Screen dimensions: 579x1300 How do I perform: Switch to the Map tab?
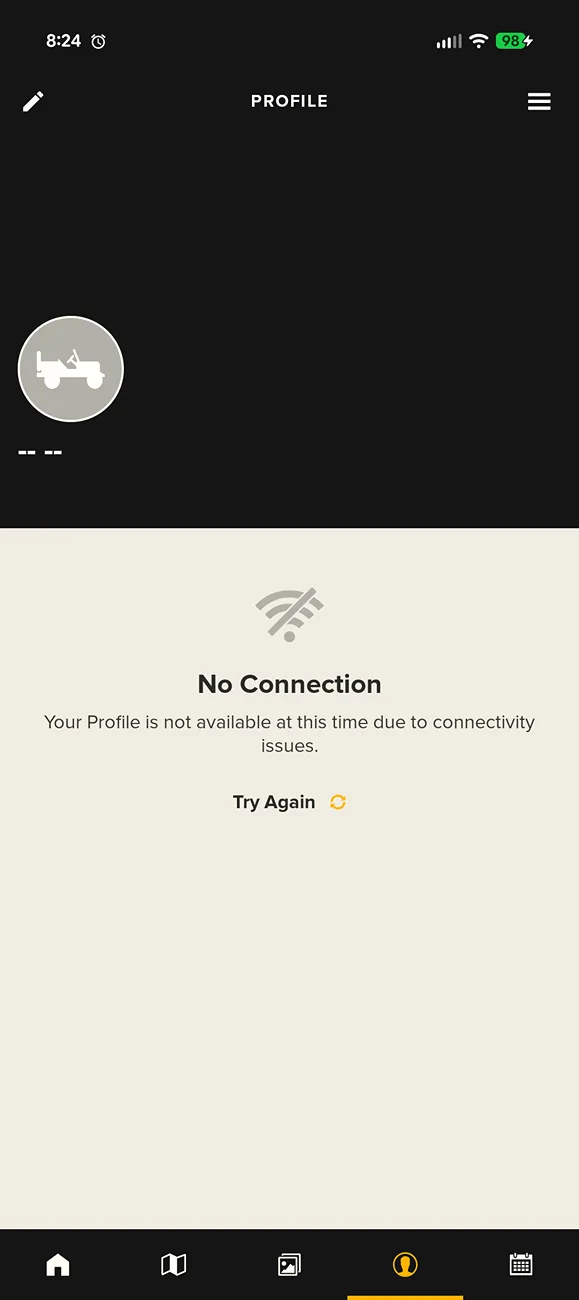point(174,1265)
